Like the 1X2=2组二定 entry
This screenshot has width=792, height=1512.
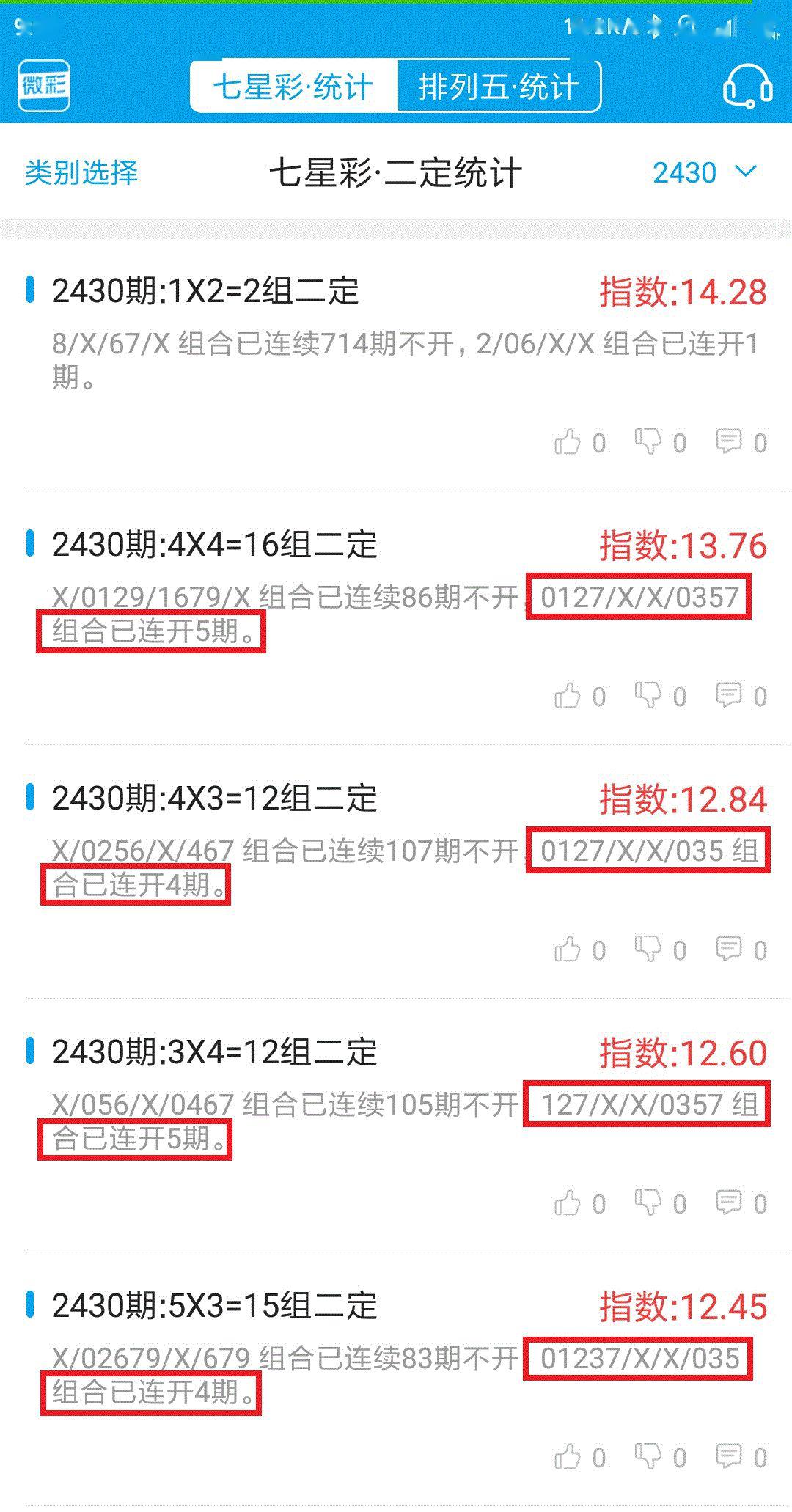580,442
